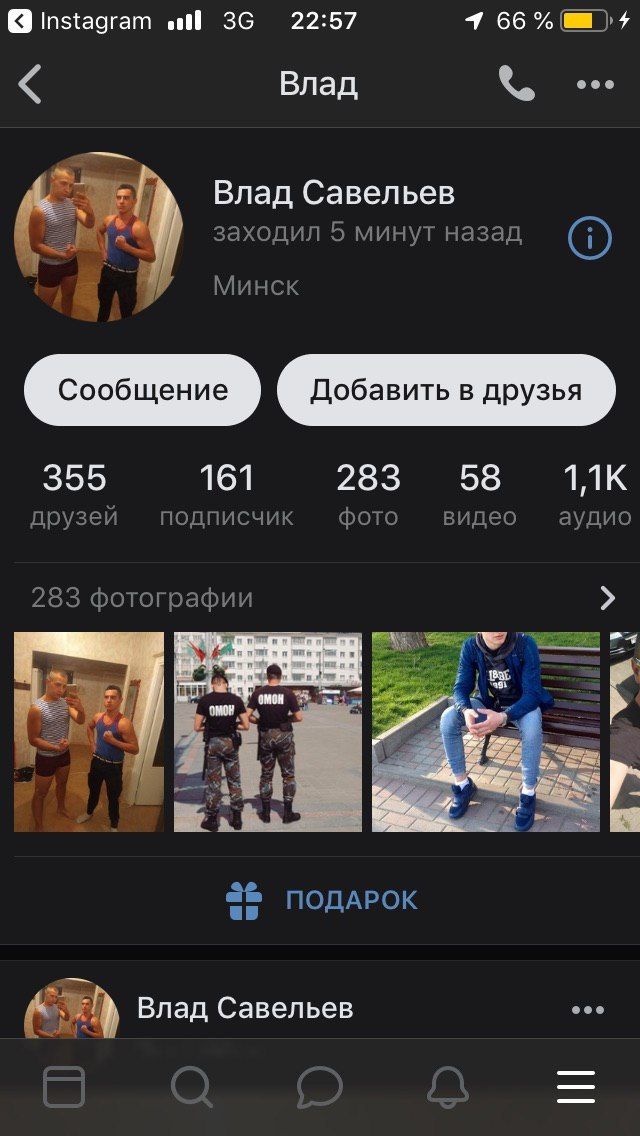Open the overflow menu in the header
Image resolution: width=640 pixels, height=1136 pixels.
(595, 85)
